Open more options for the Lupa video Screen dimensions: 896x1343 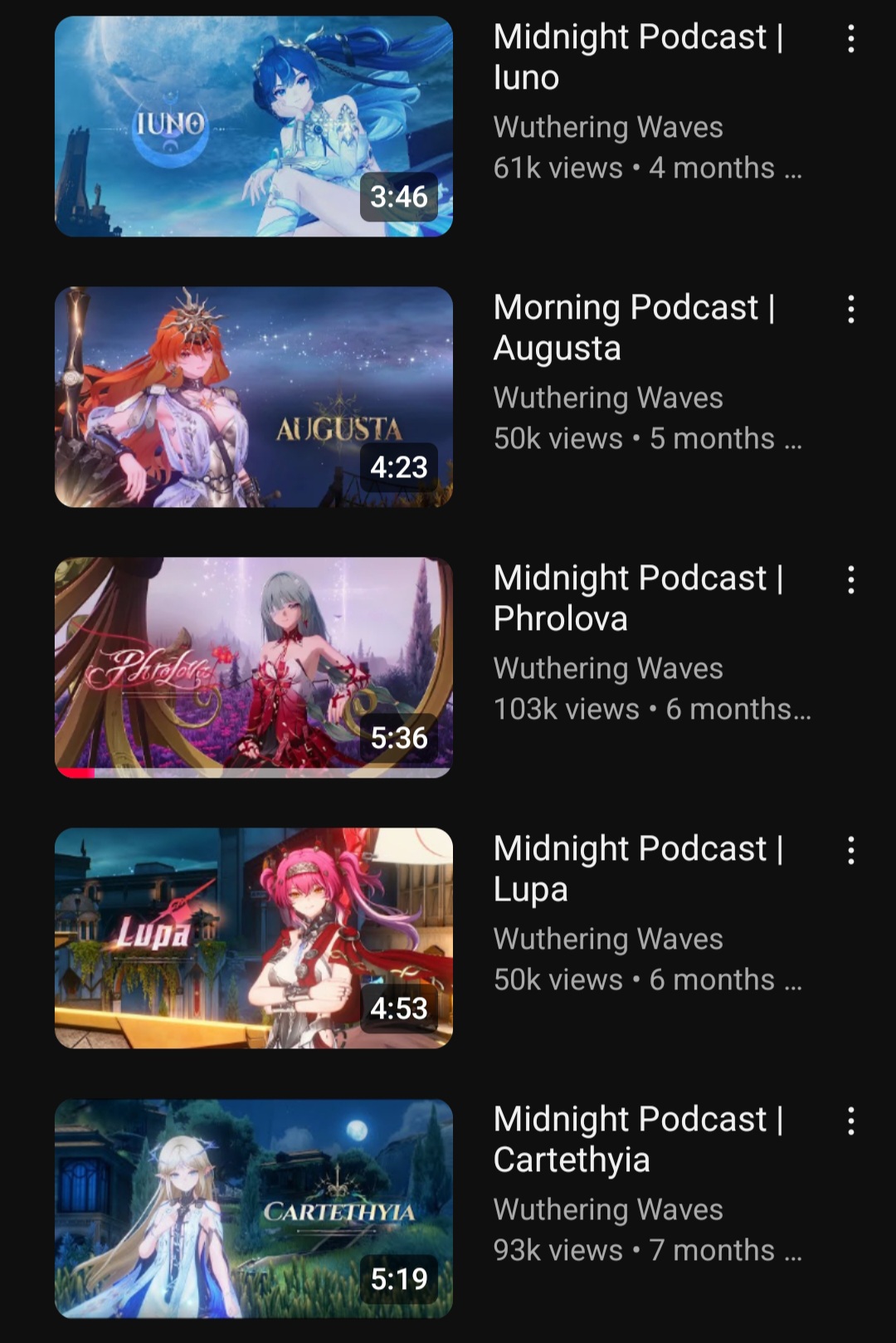click(x=850, y=851)
